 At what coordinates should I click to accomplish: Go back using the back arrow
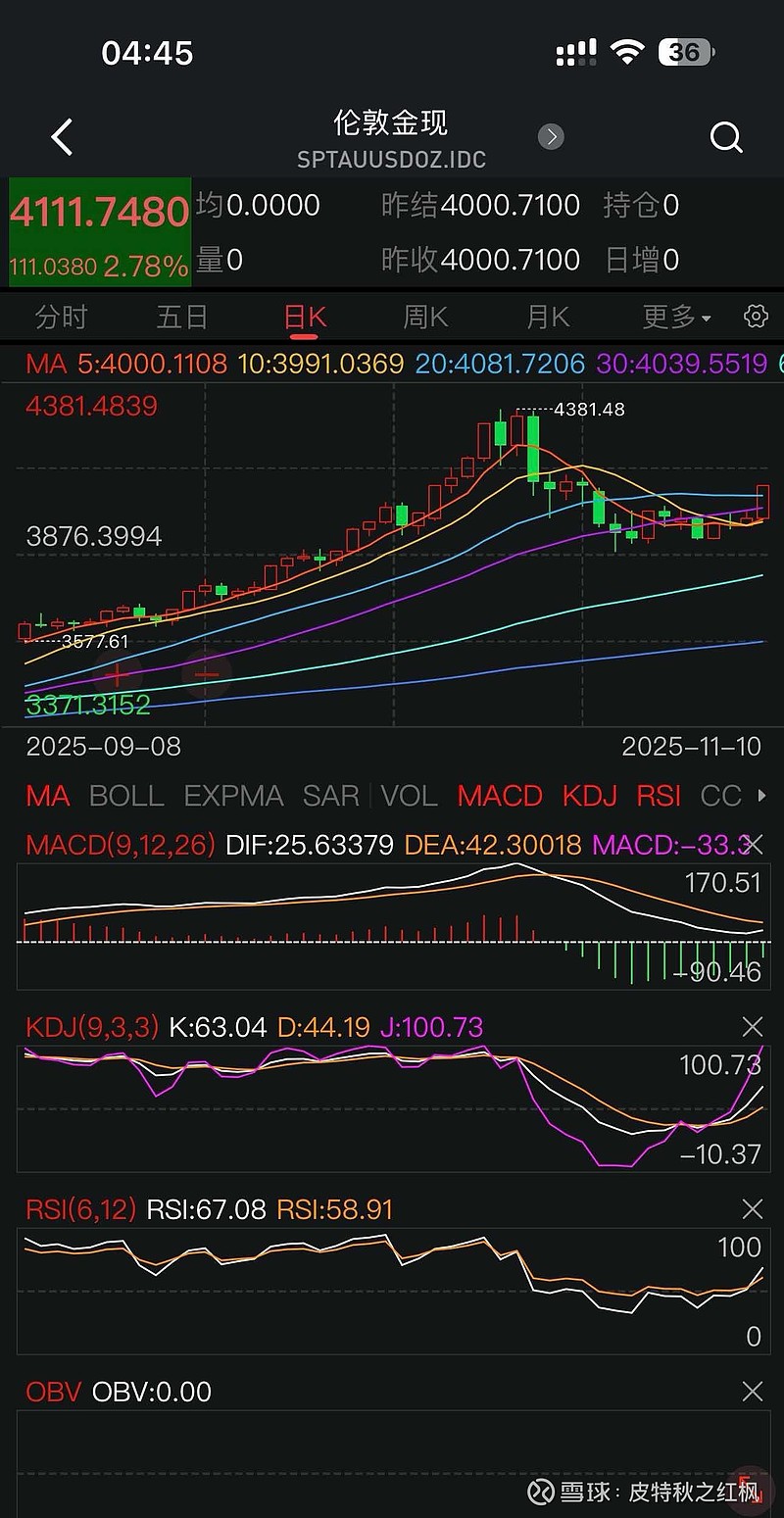(62, 138)
